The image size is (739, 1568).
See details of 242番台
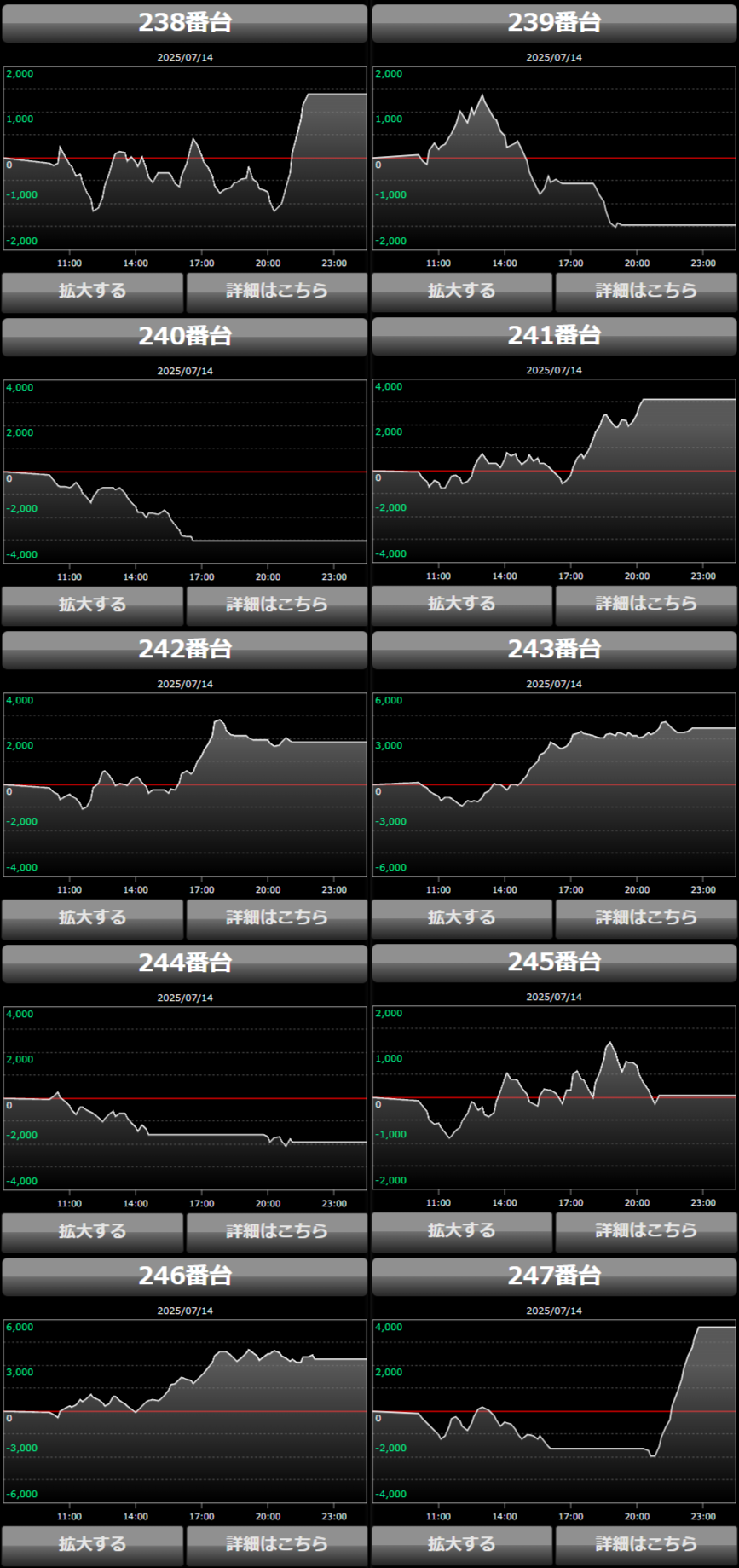pyautogui.click(x=277, y=918)
